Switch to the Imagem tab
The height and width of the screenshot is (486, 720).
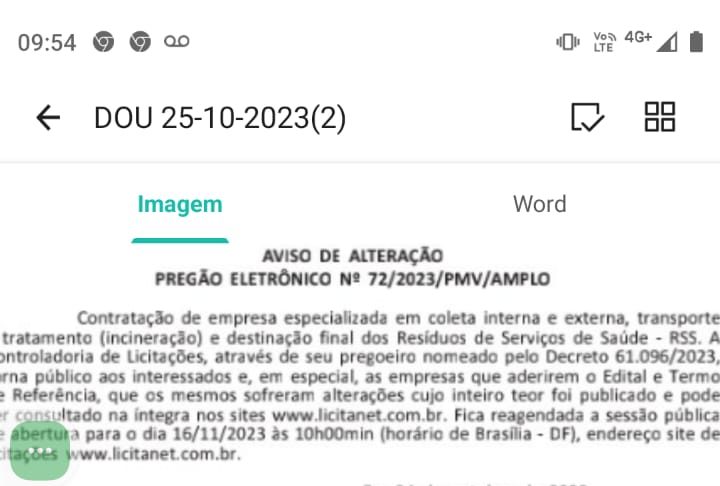180,204
